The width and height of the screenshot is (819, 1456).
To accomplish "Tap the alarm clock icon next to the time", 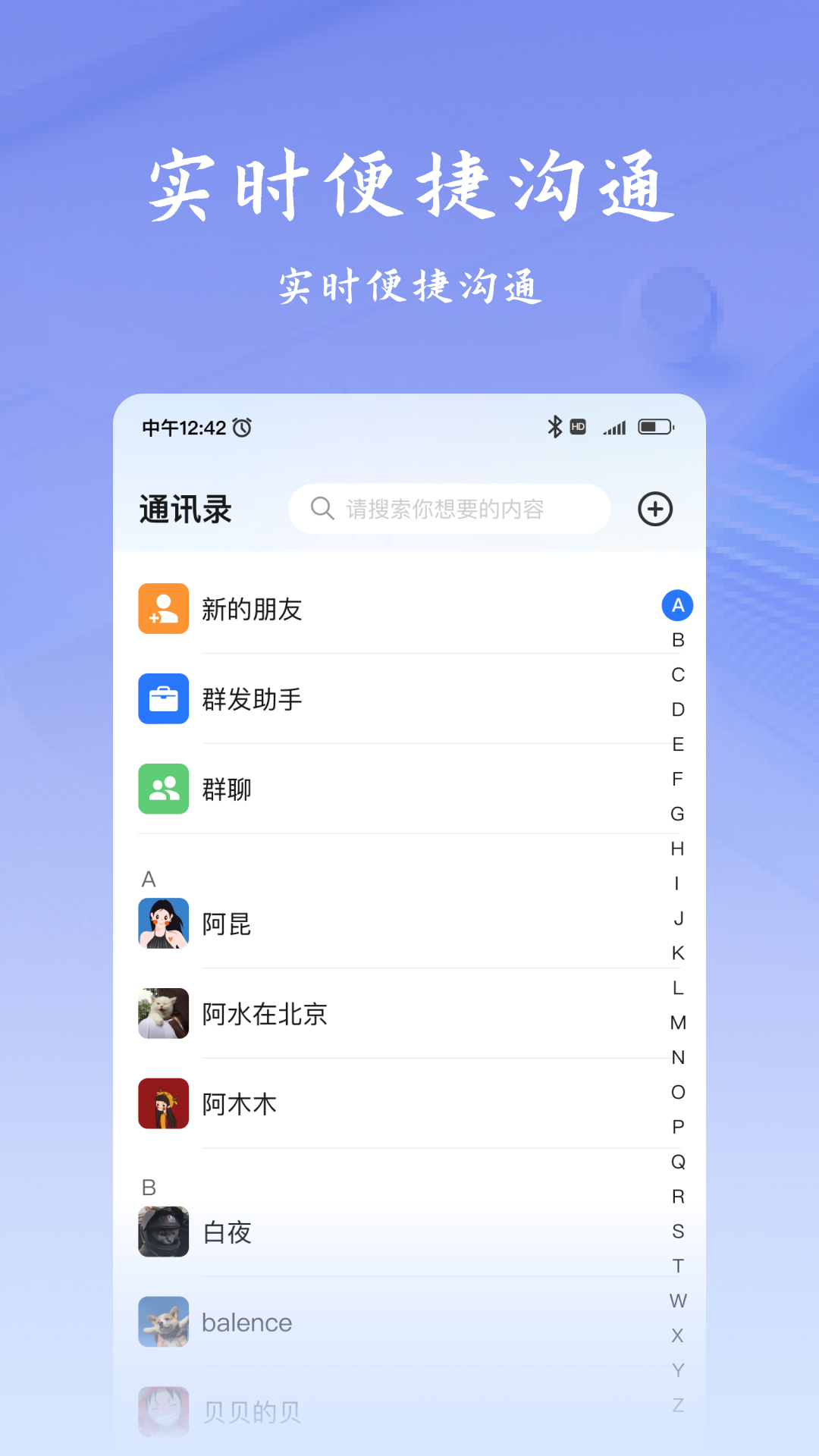I will pyautogui.click(x=241, y=428).
